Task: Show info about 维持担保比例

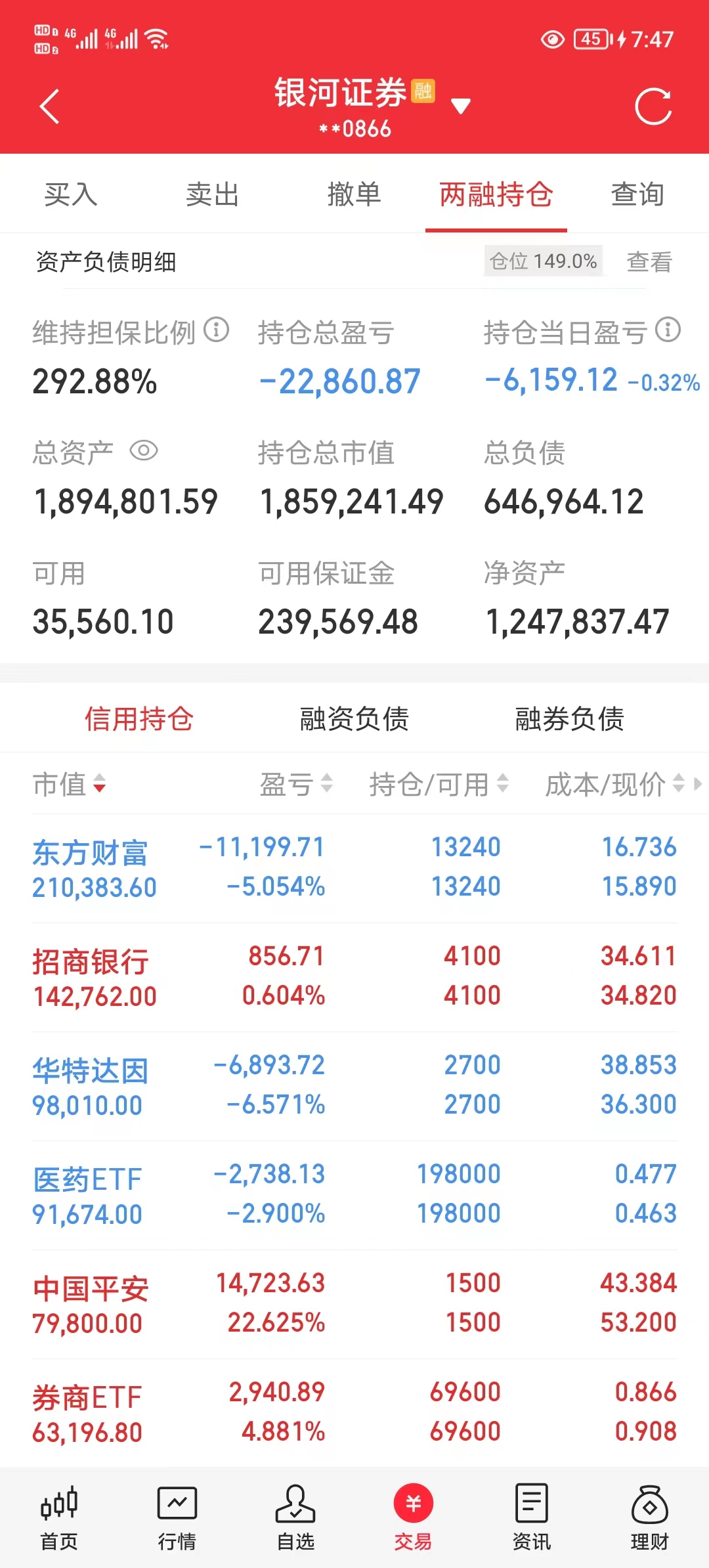Action: point(217,330)
